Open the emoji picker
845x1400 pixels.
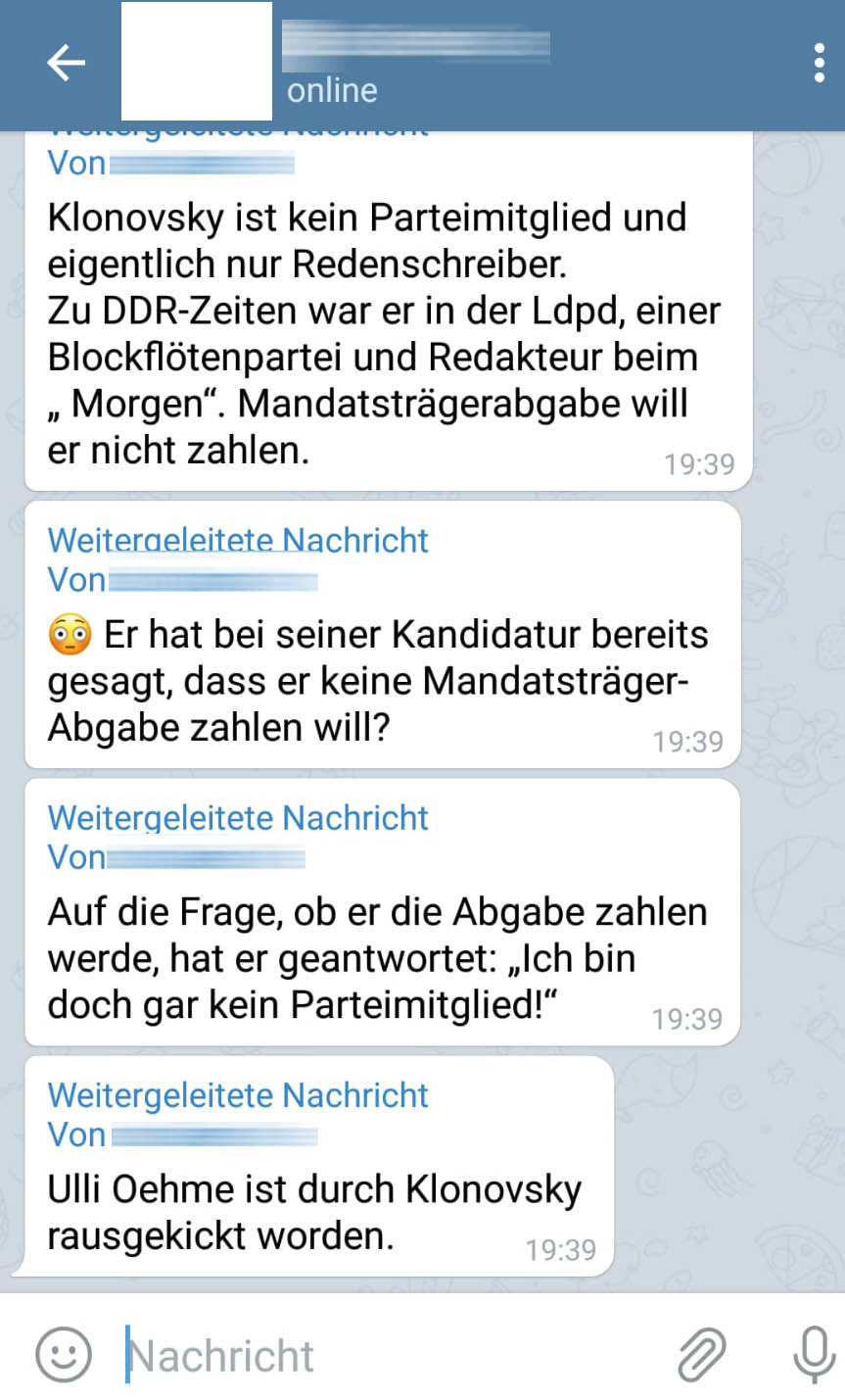pyautogui.click(x=64, y=1356)
